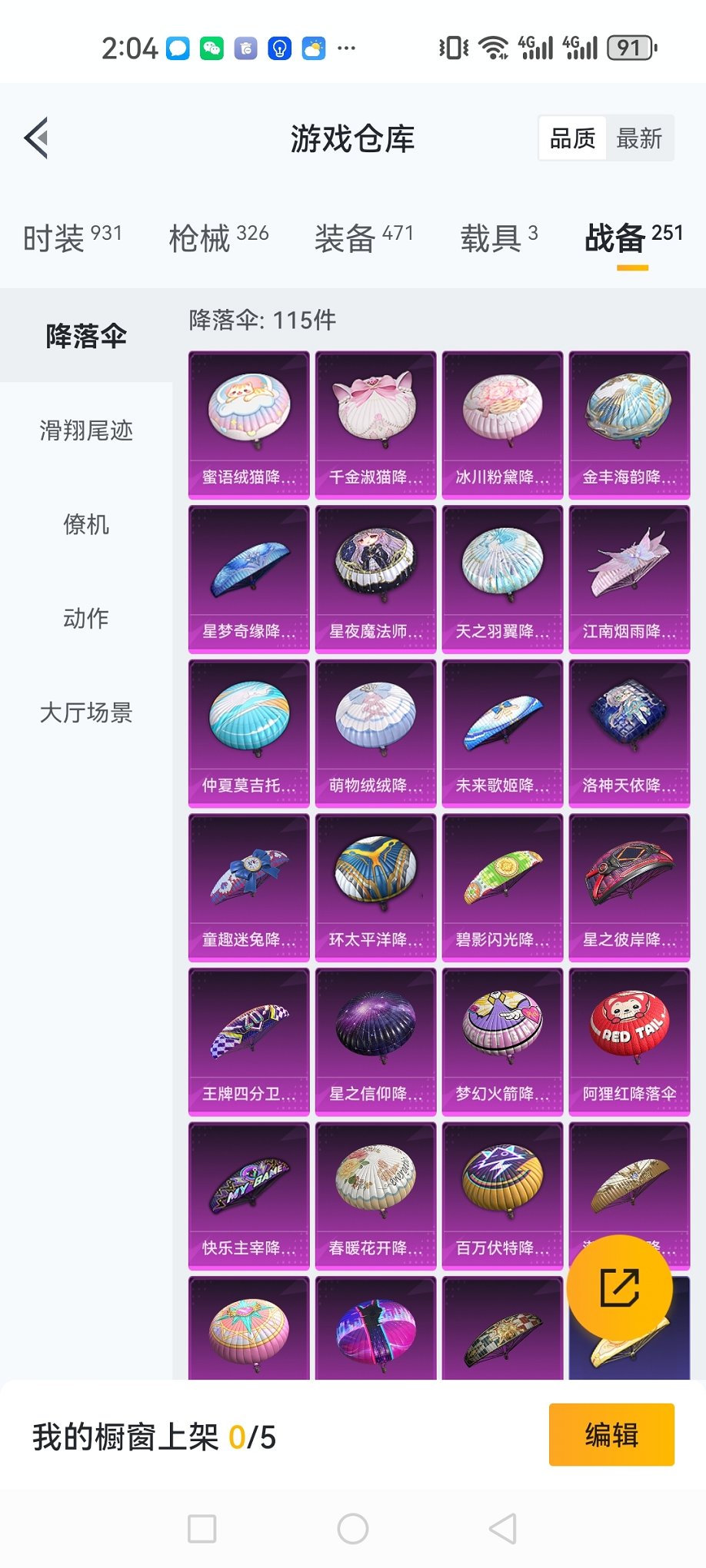Image resolution: width=706 pixels, height=1568 pixels.
Task: Switch to the 时装 tab
Action: pyautogui.click(x=72, y=238)
